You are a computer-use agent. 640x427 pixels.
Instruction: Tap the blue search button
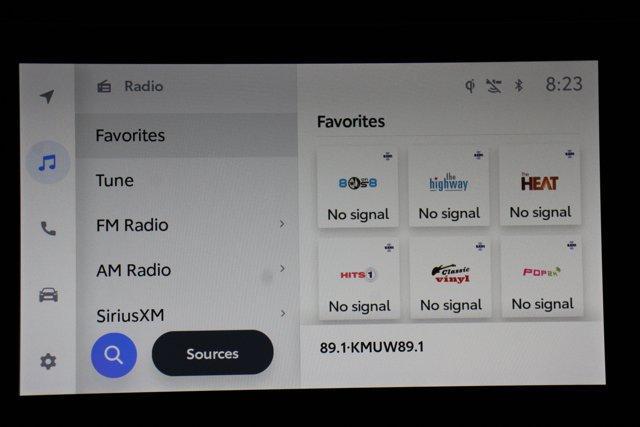(x=114, y=354)
